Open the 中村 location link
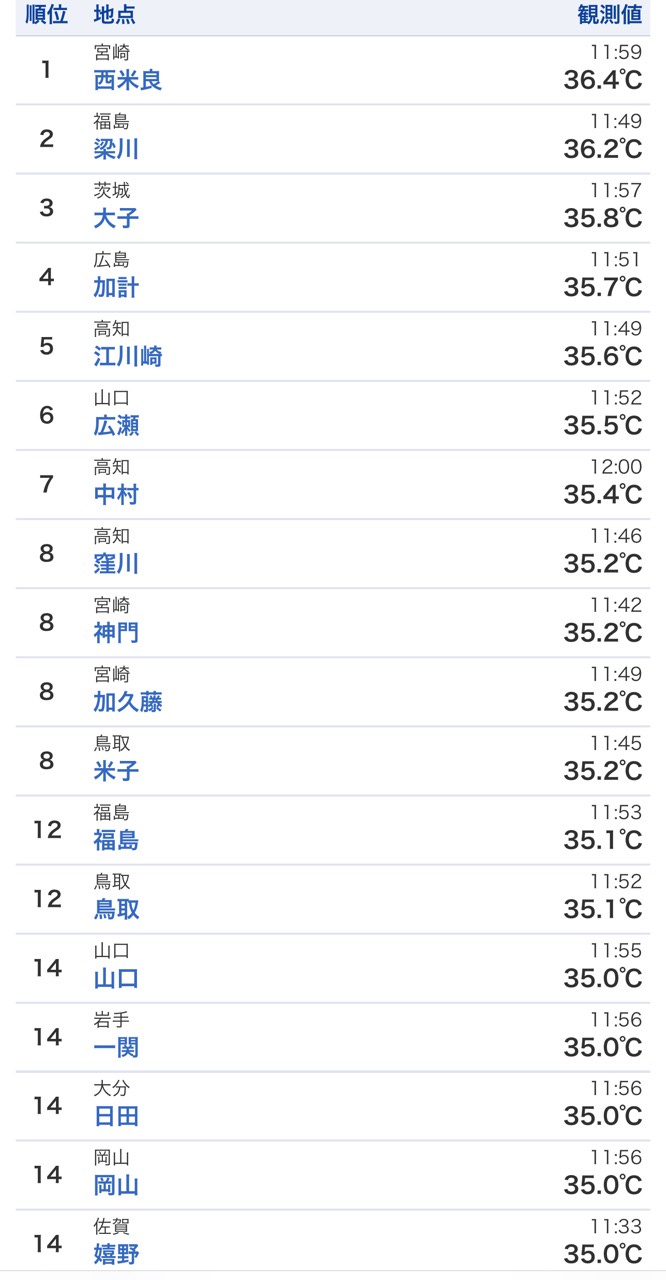This screenshot has width=666, height=1280. point(116,494)
